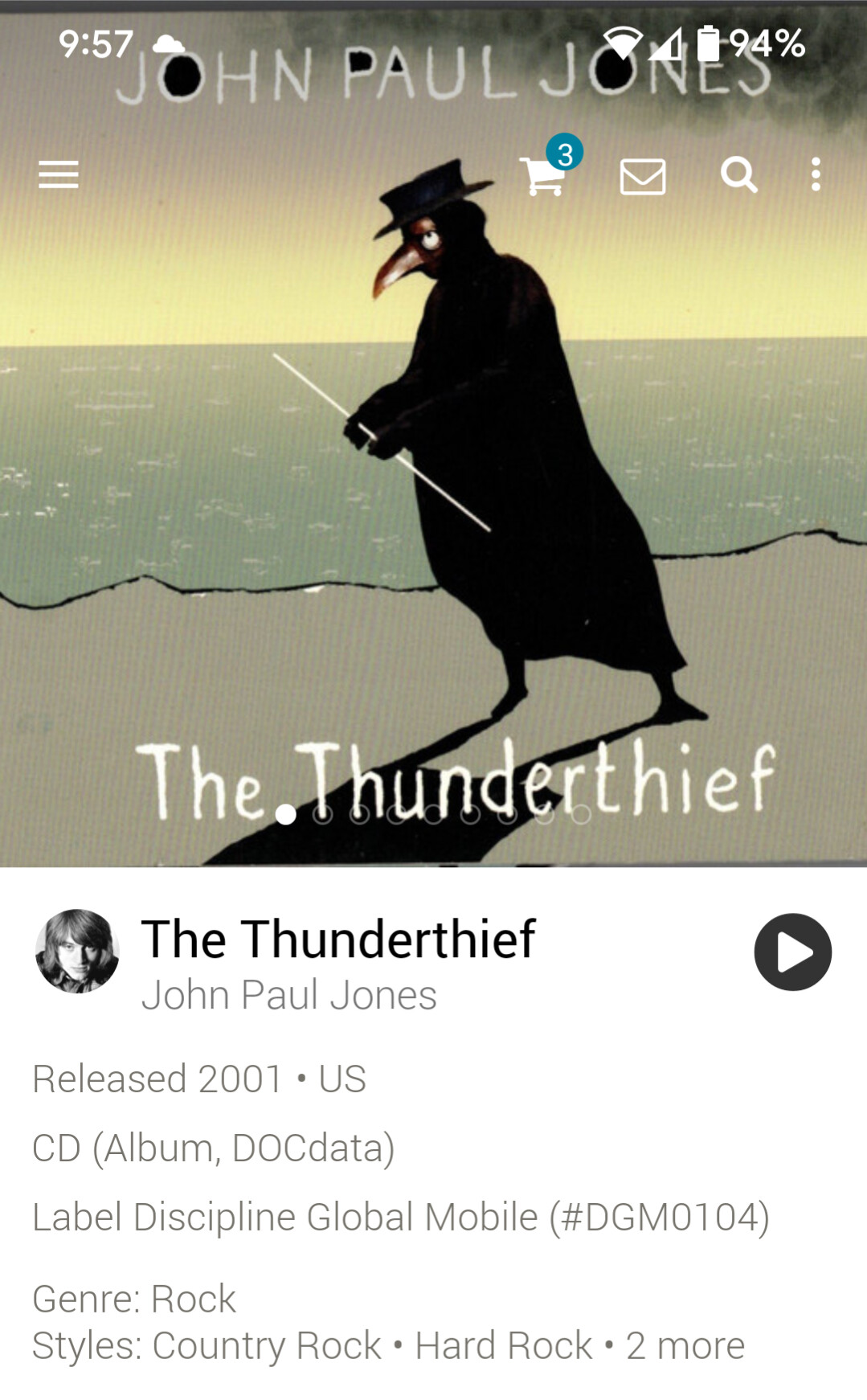Open the messages envelope icon
This screenshot has height=1400, width=867.
(x=643, y=176)
